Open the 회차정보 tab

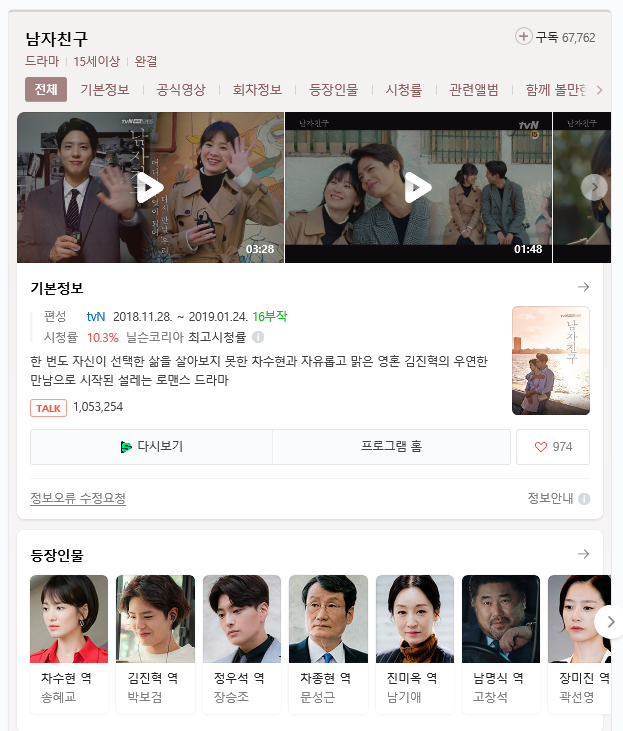257,90
